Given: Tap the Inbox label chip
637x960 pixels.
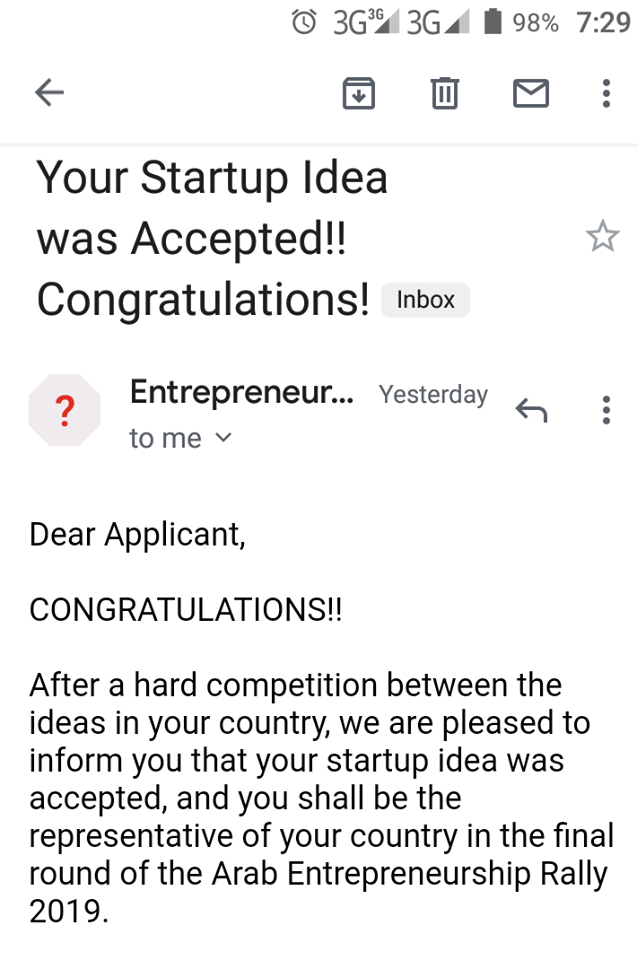Looking at the screenshot, I should click(425, 300).
